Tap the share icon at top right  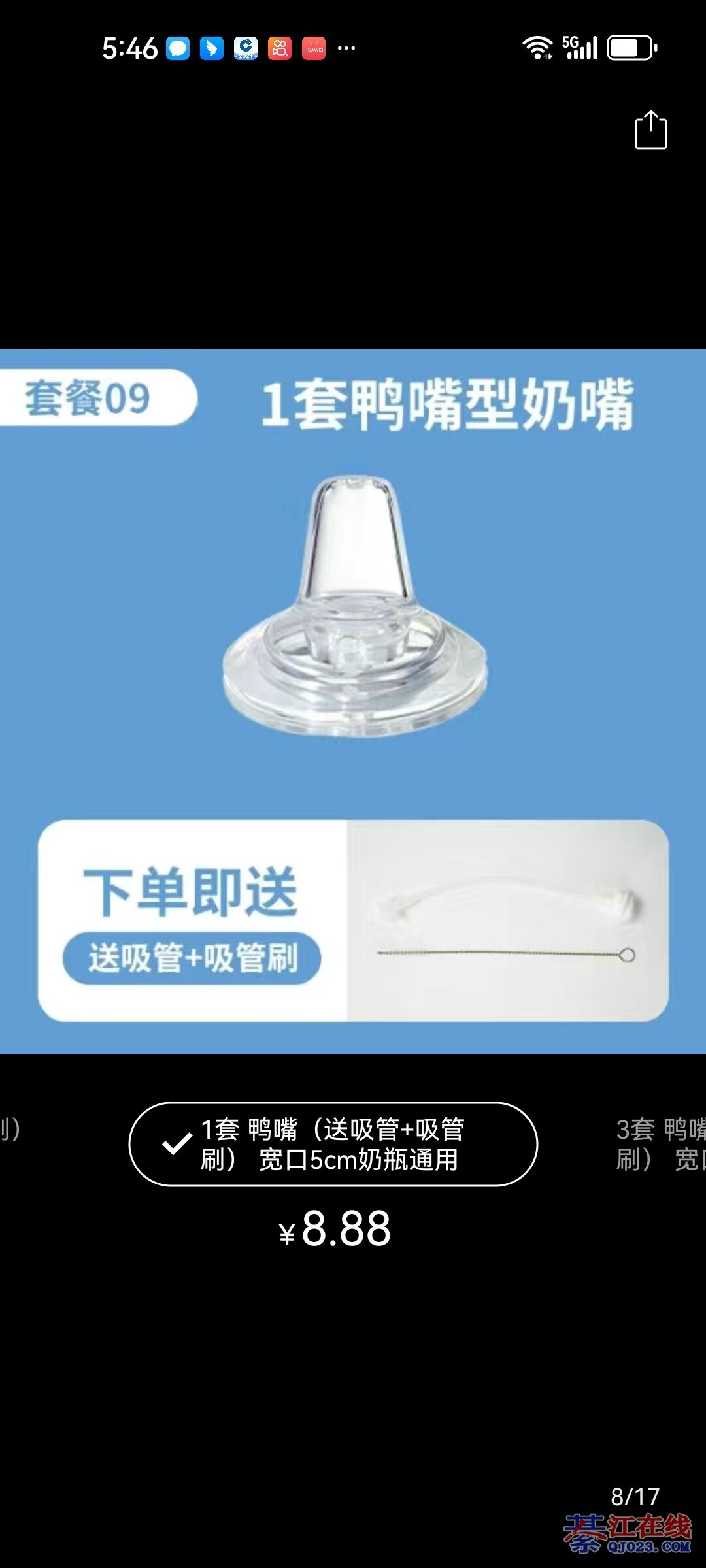point(650,130)
